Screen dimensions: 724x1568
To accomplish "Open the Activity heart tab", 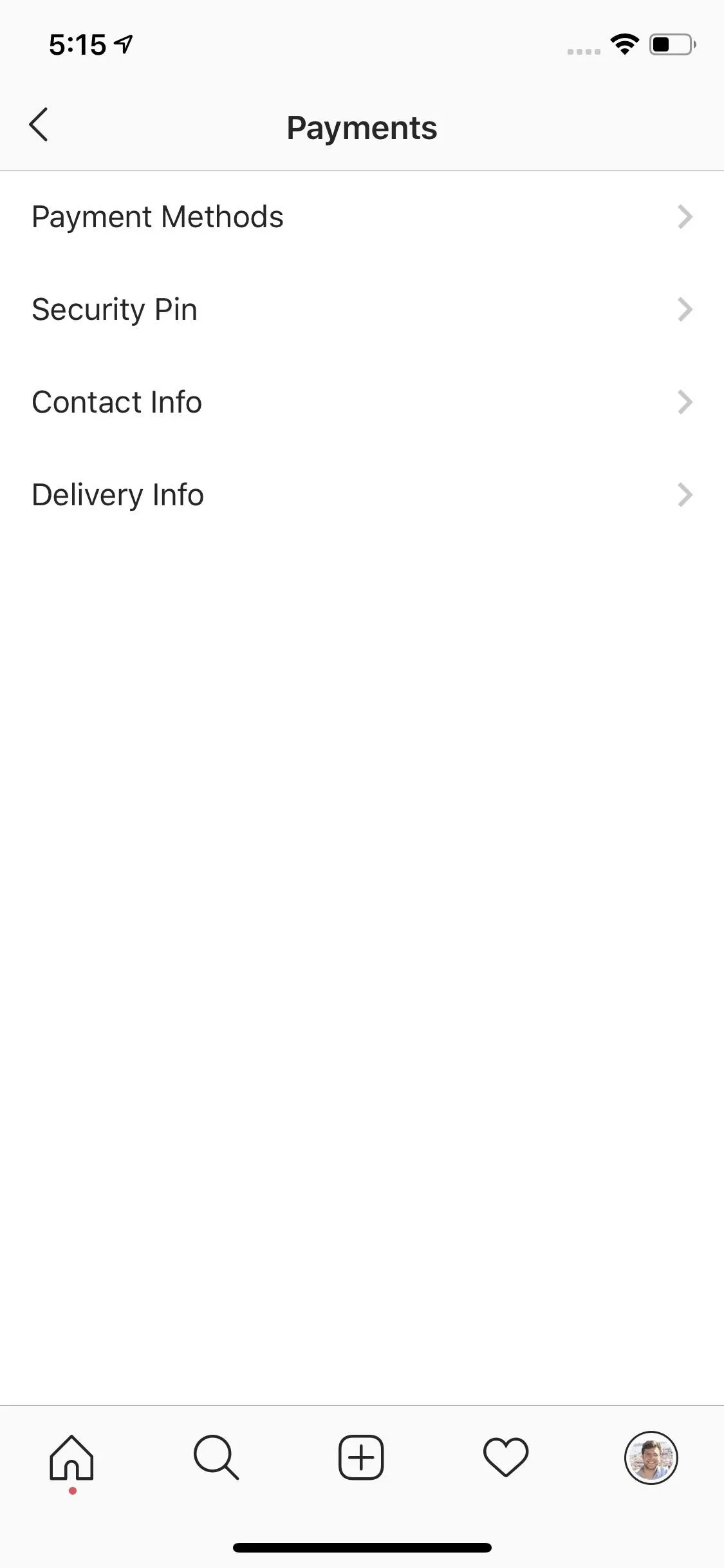I will (506, 1457).
